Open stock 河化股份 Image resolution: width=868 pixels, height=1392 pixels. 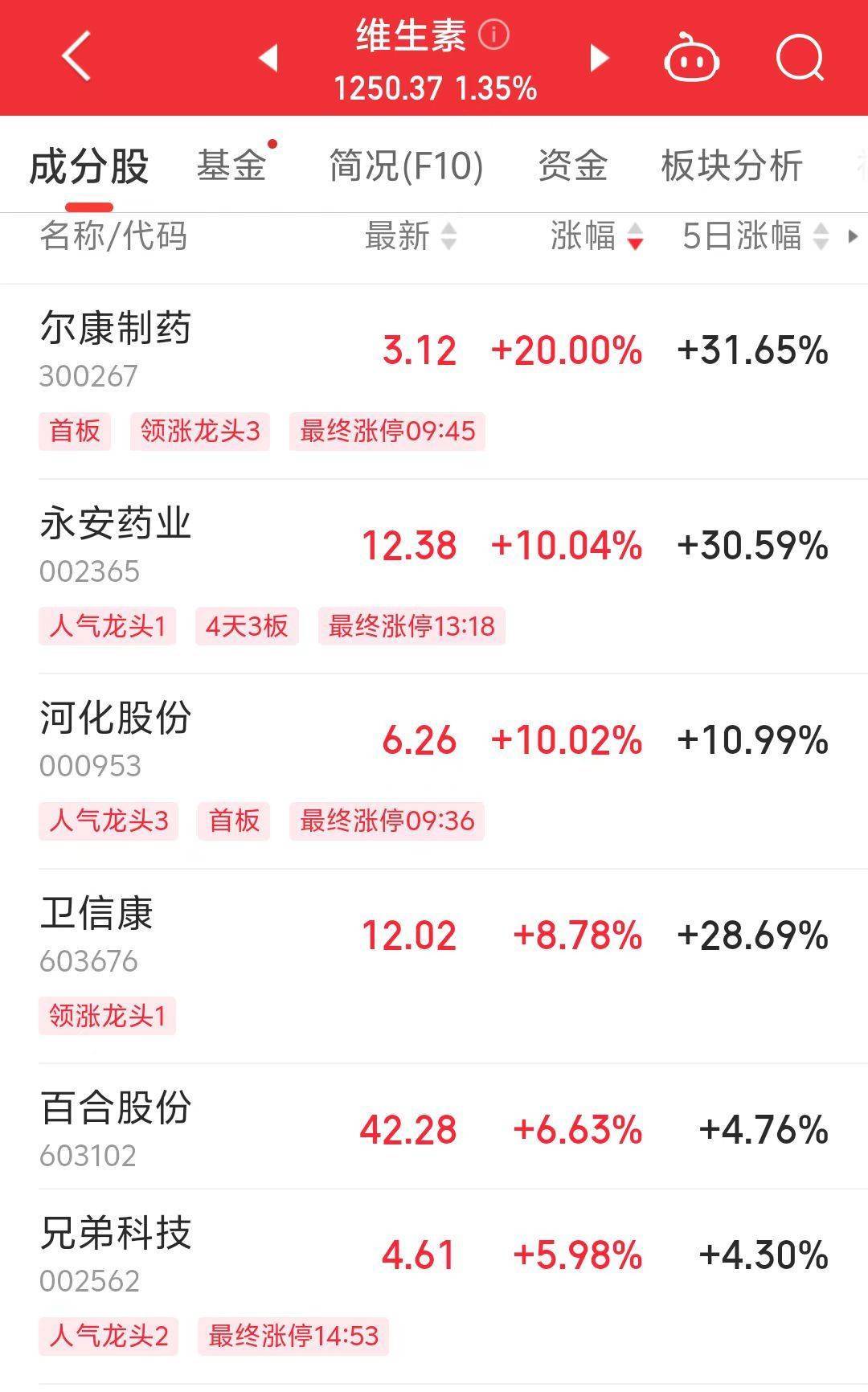[116, 719]
